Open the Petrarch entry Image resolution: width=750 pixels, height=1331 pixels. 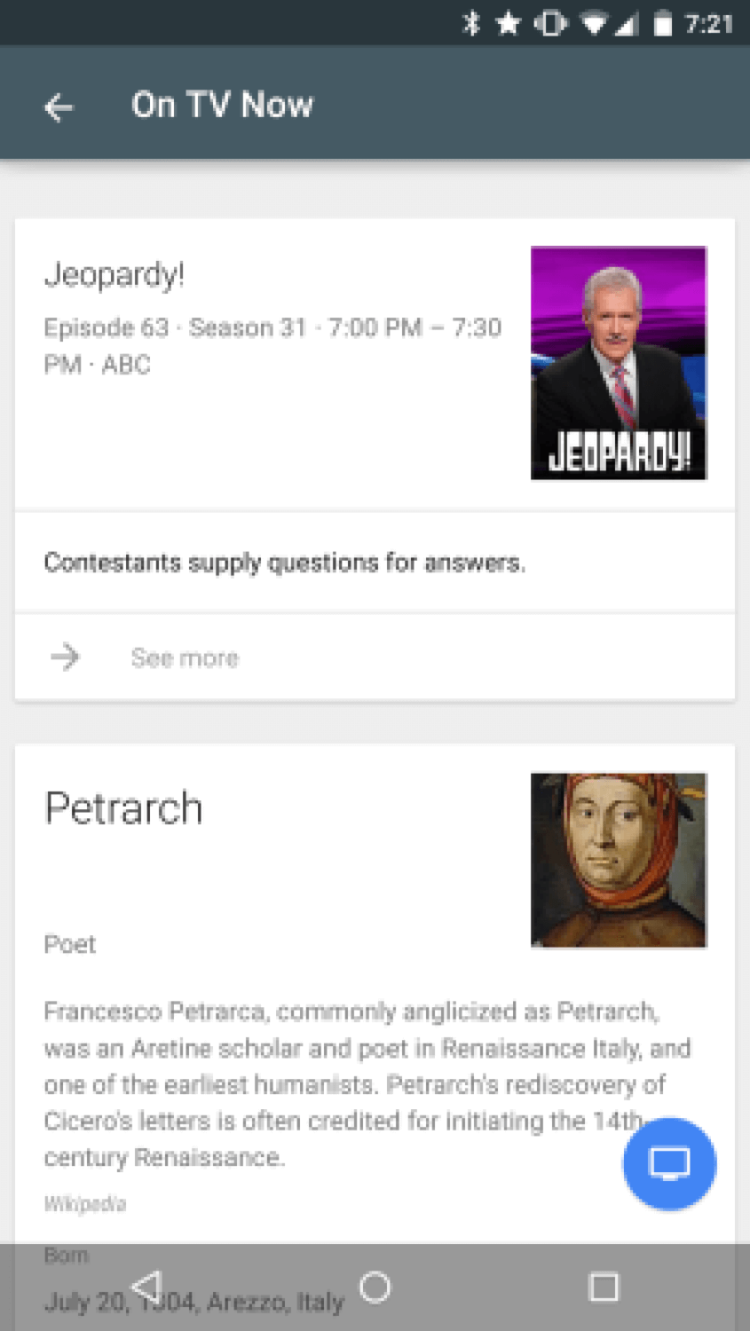click(x=123, y=808)
